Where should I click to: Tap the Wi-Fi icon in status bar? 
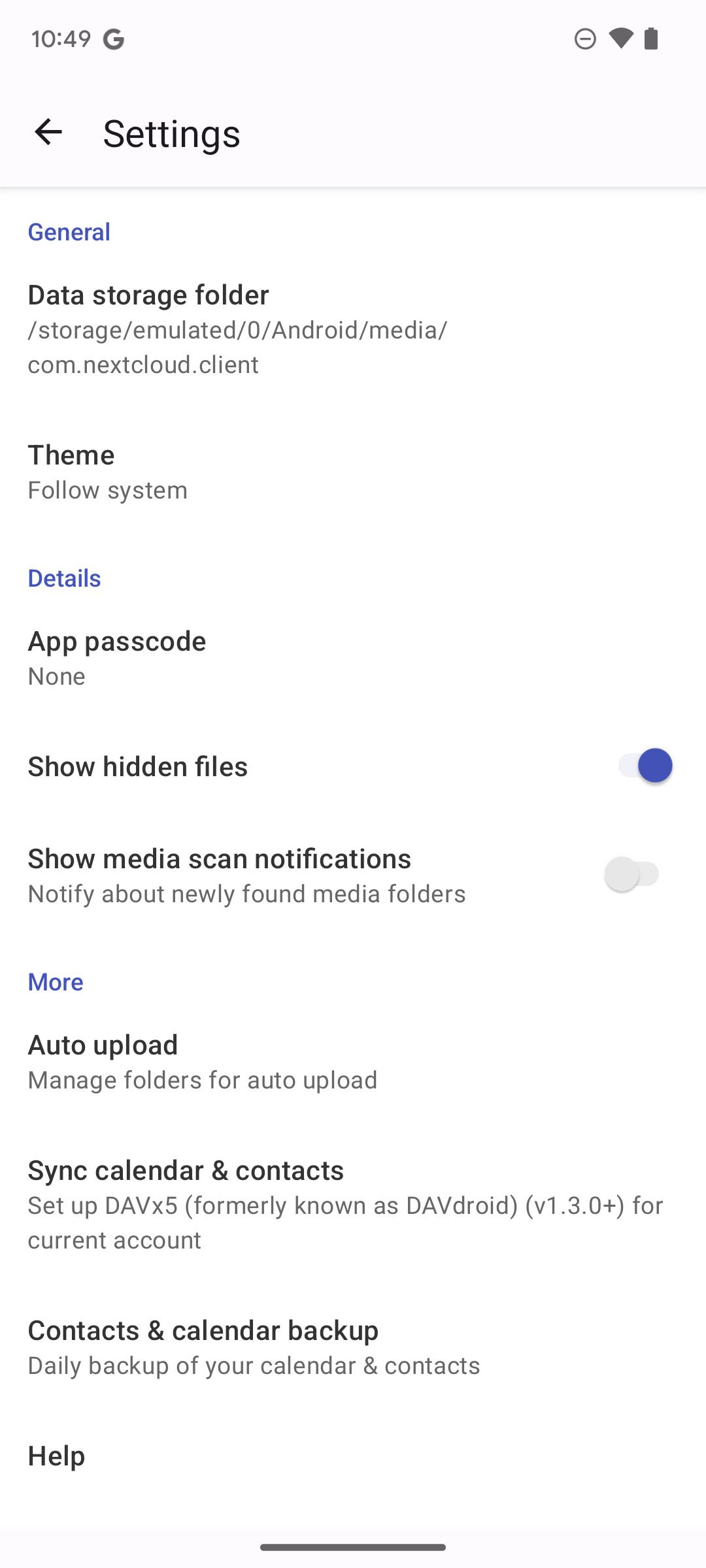pyautogui.click(x=620, y=39)
